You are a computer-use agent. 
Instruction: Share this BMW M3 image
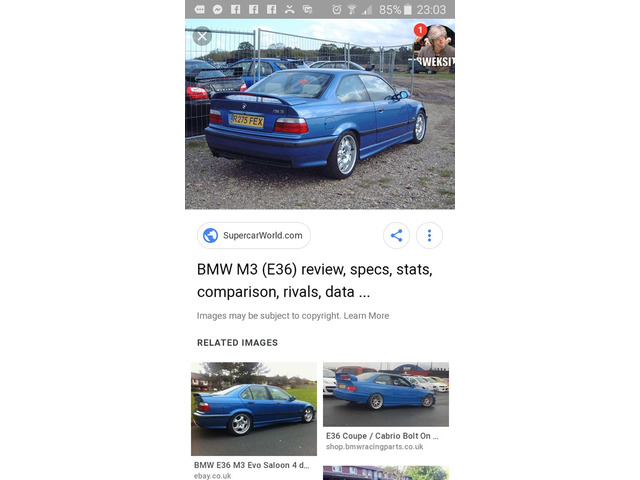[397, 236]
